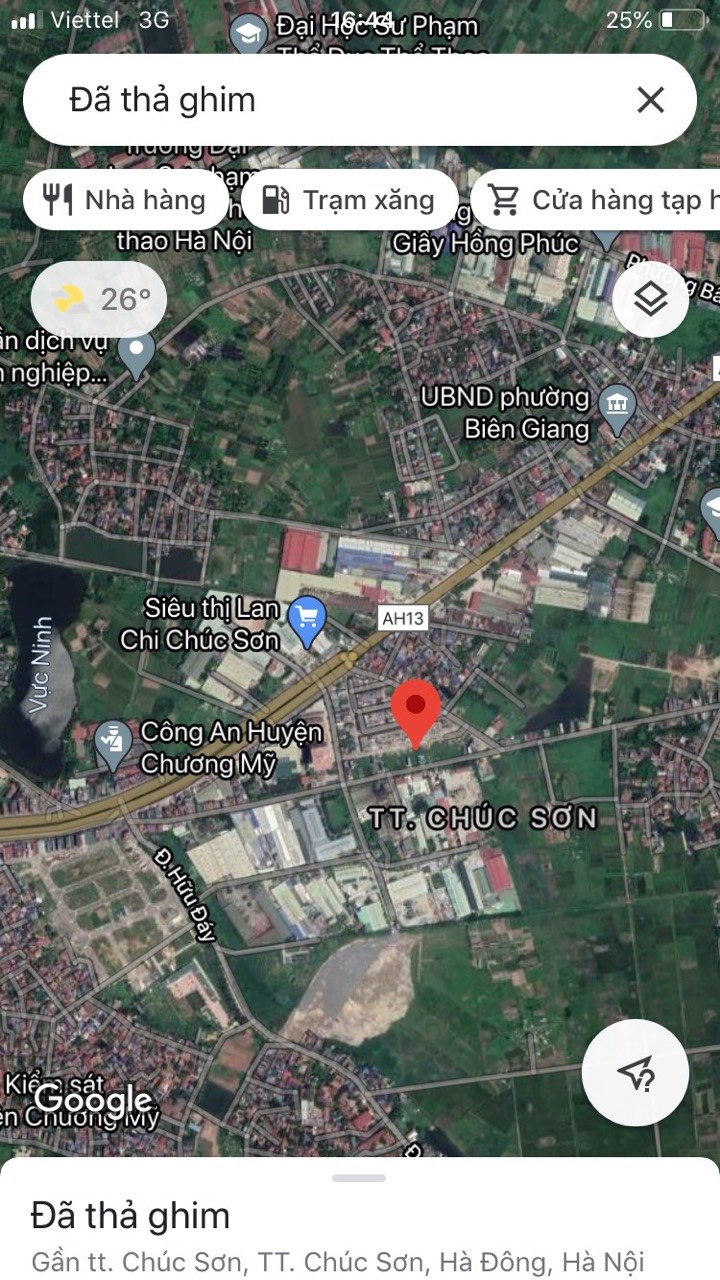Open Công An Huyện Chương Mỹ place marker
Screen dimensions: 720x1280
coord(113,745)
